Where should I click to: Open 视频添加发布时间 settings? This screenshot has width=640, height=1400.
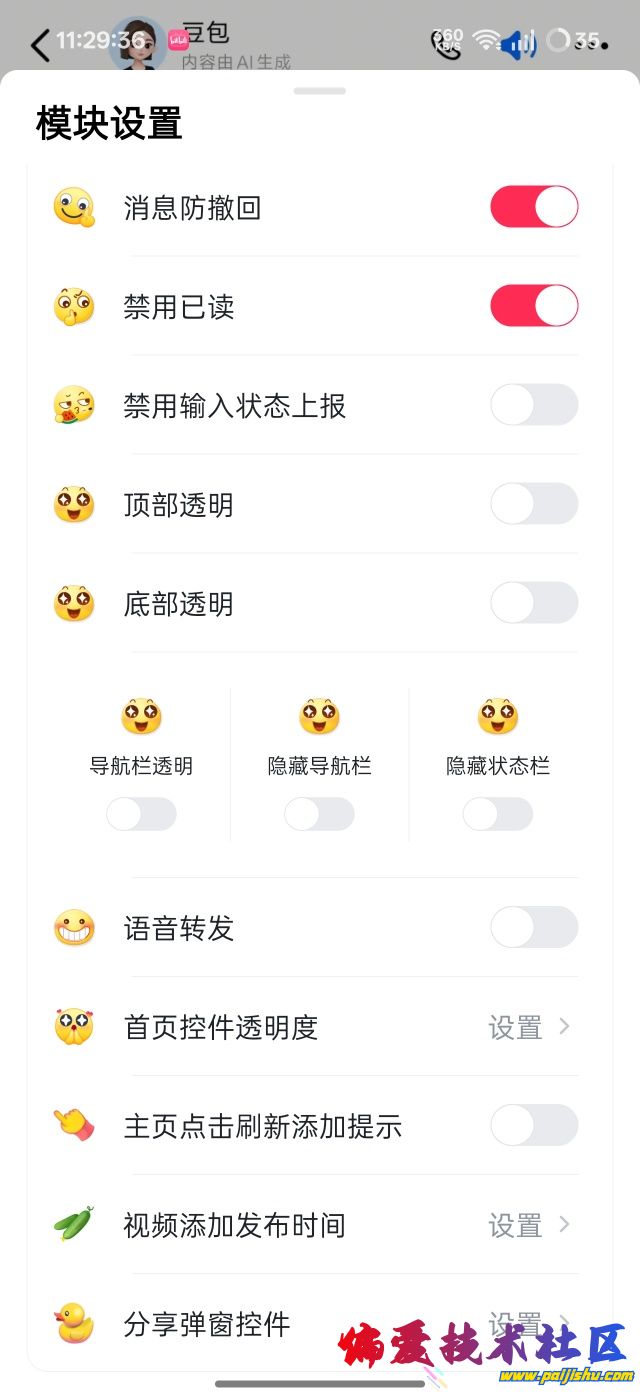click(x=528, y=1225)
